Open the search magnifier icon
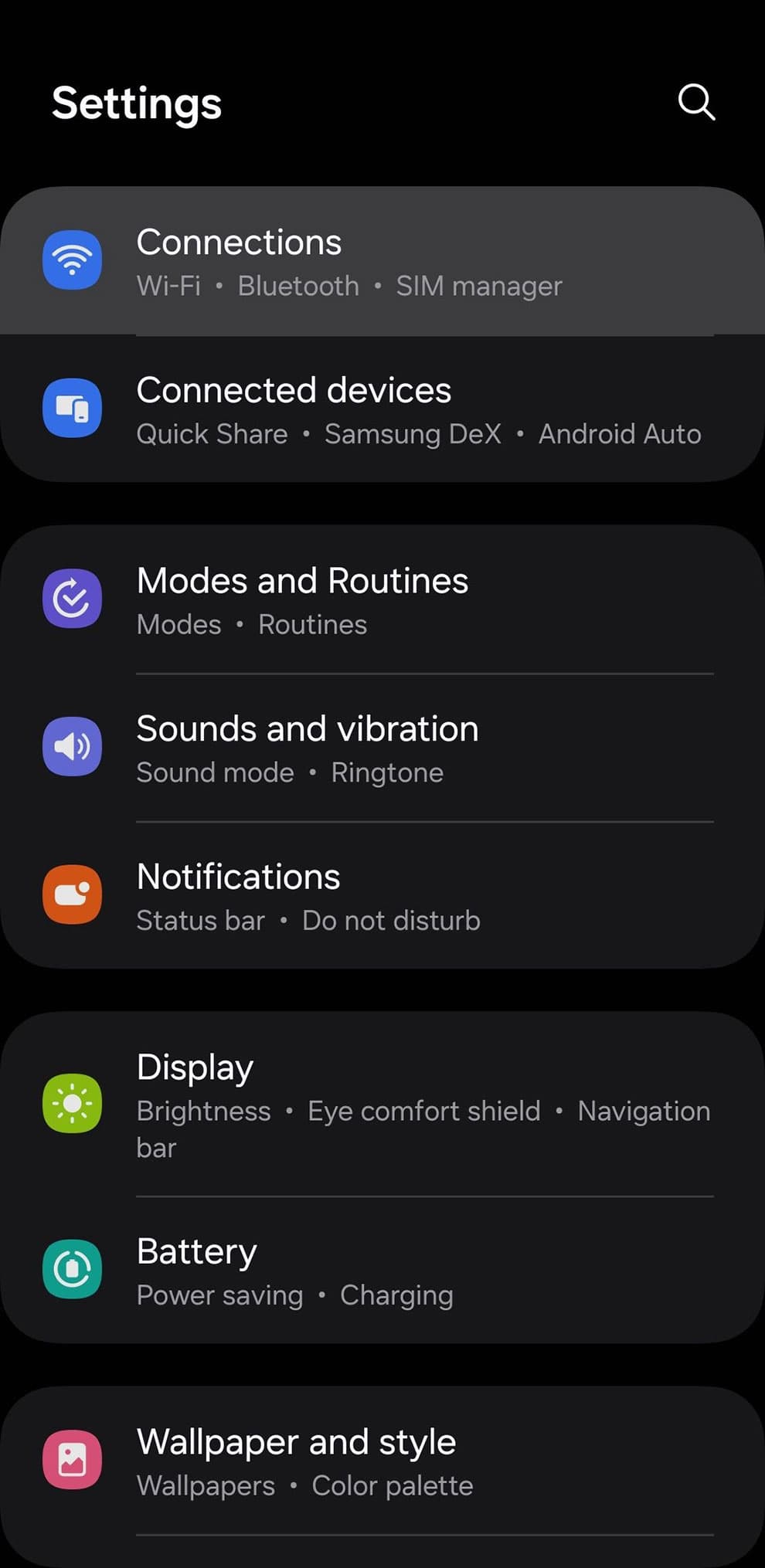 tap(696, 102)
